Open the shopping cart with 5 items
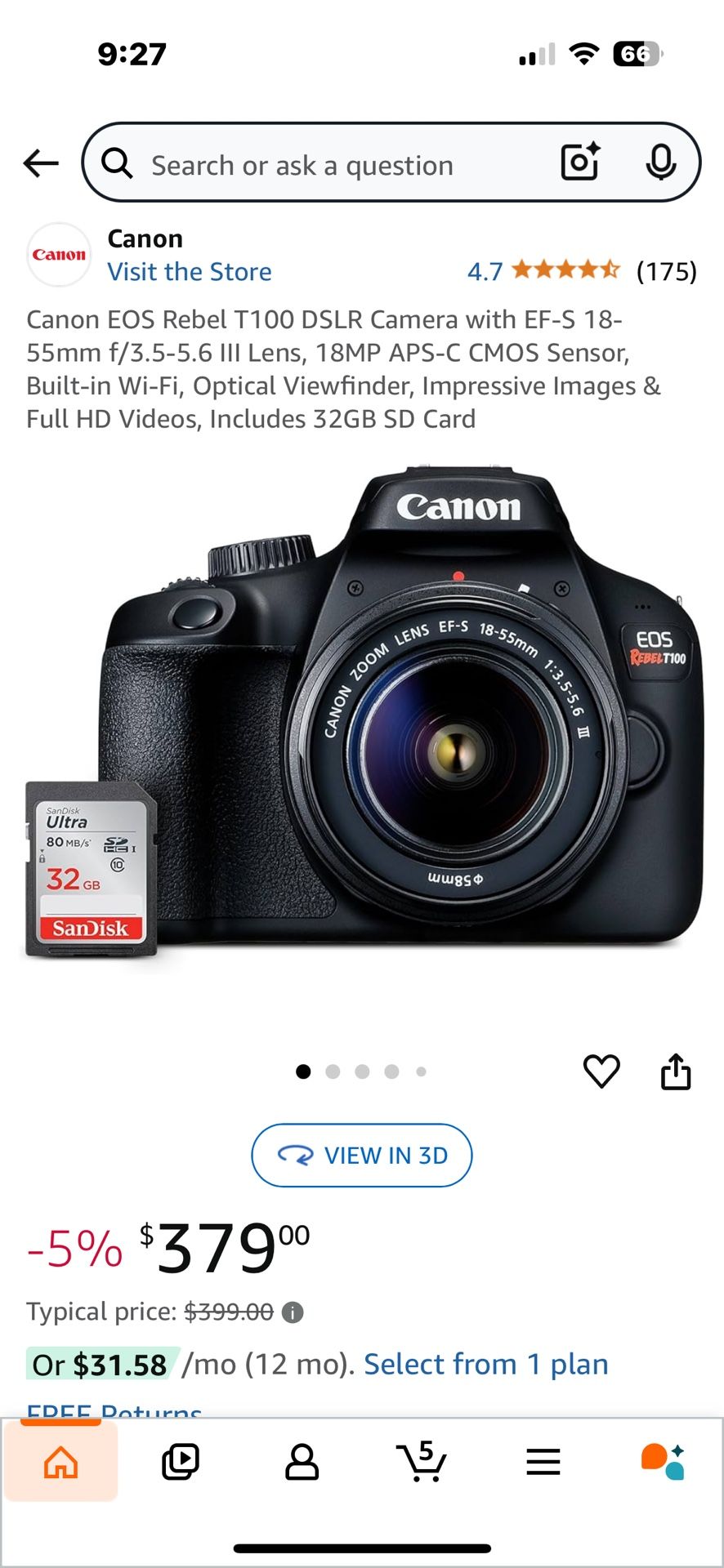Image resolution: width=724 pixels, height=1568 pixels. click(x=422, y=1462)
